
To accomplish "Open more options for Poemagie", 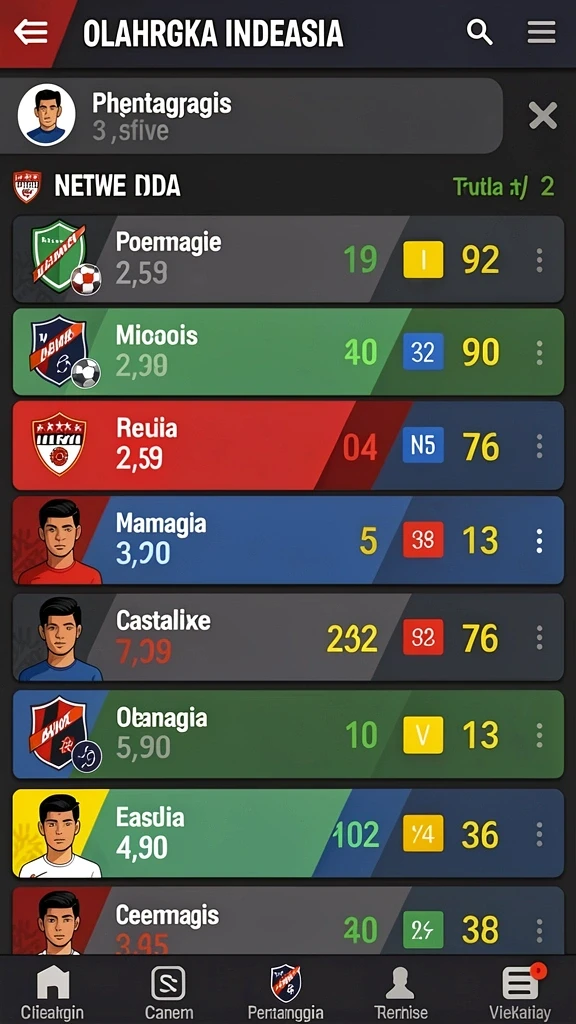I will [x=539, y=260].
